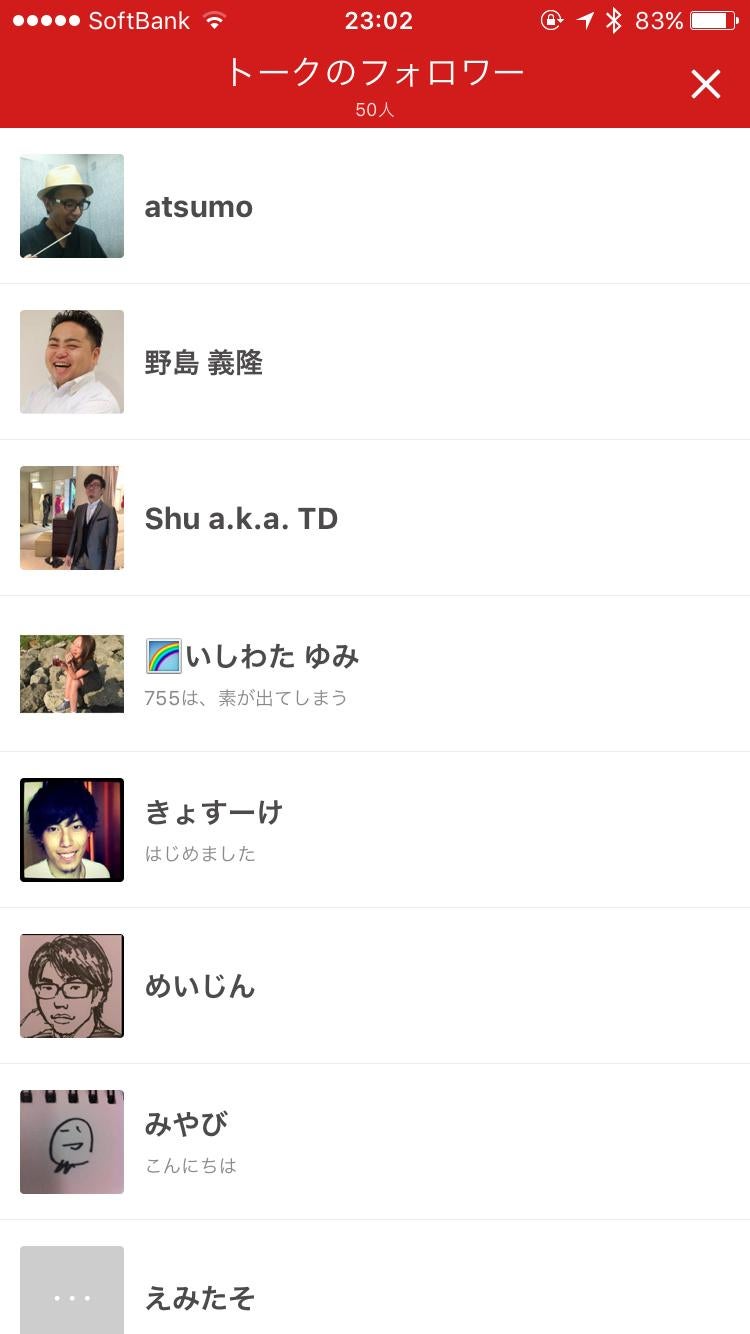View Shu a.k.a. TD's profile
The image size is (750, 1334).
(x=375, y=518)
